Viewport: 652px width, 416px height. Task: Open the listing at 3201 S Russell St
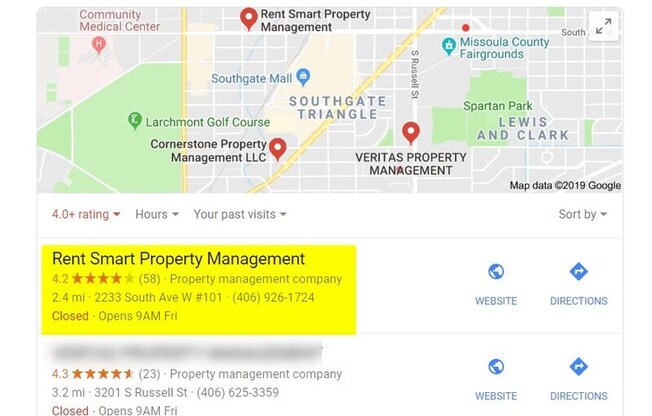point(186,352)
